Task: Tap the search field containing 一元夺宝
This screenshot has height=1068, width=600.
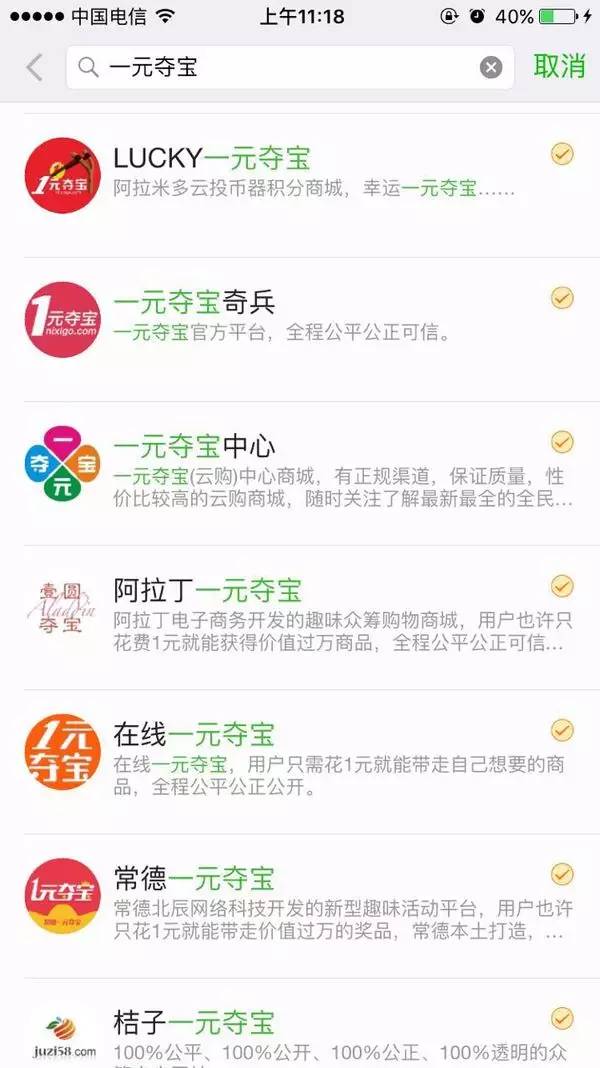Action: point(290,67)
